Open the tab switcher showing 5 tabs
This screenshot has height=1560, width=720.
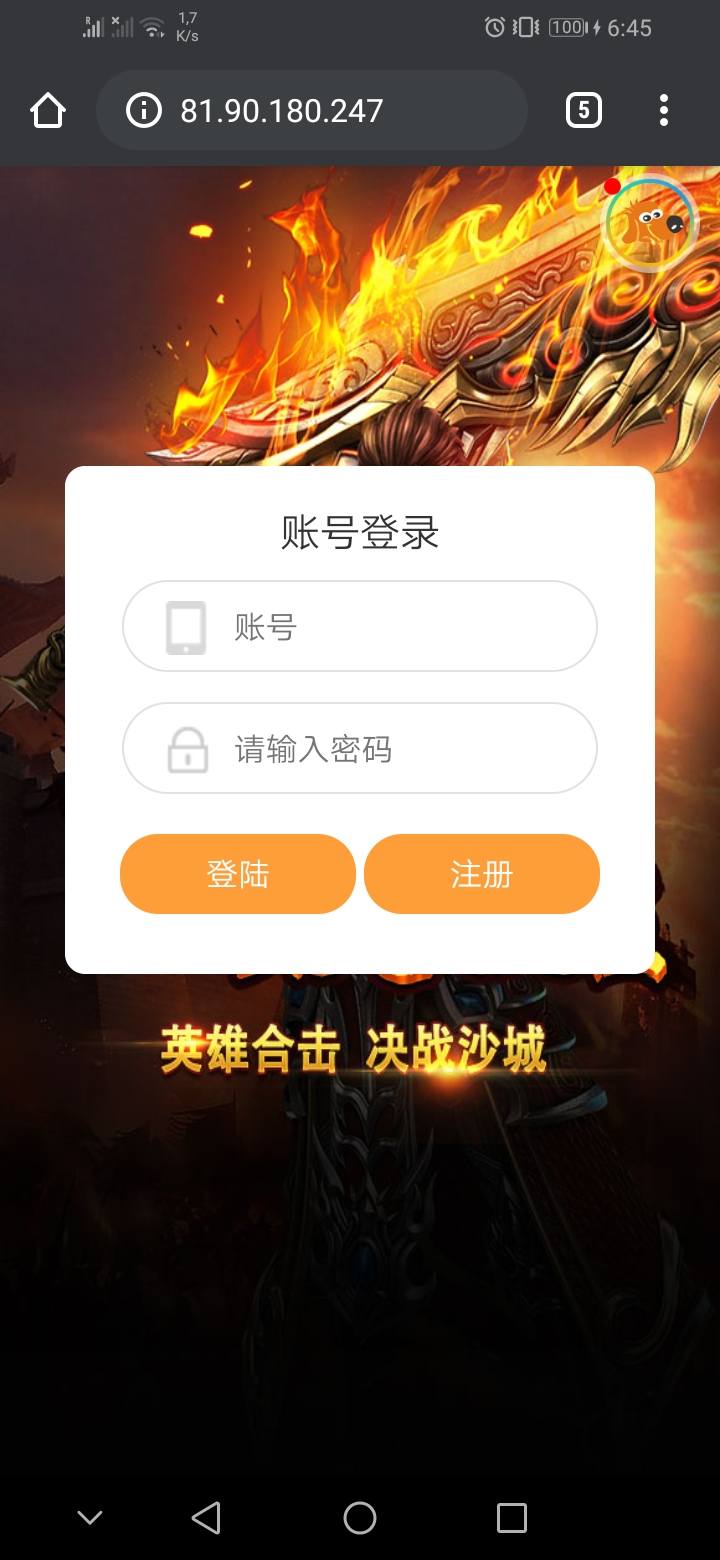584,110
